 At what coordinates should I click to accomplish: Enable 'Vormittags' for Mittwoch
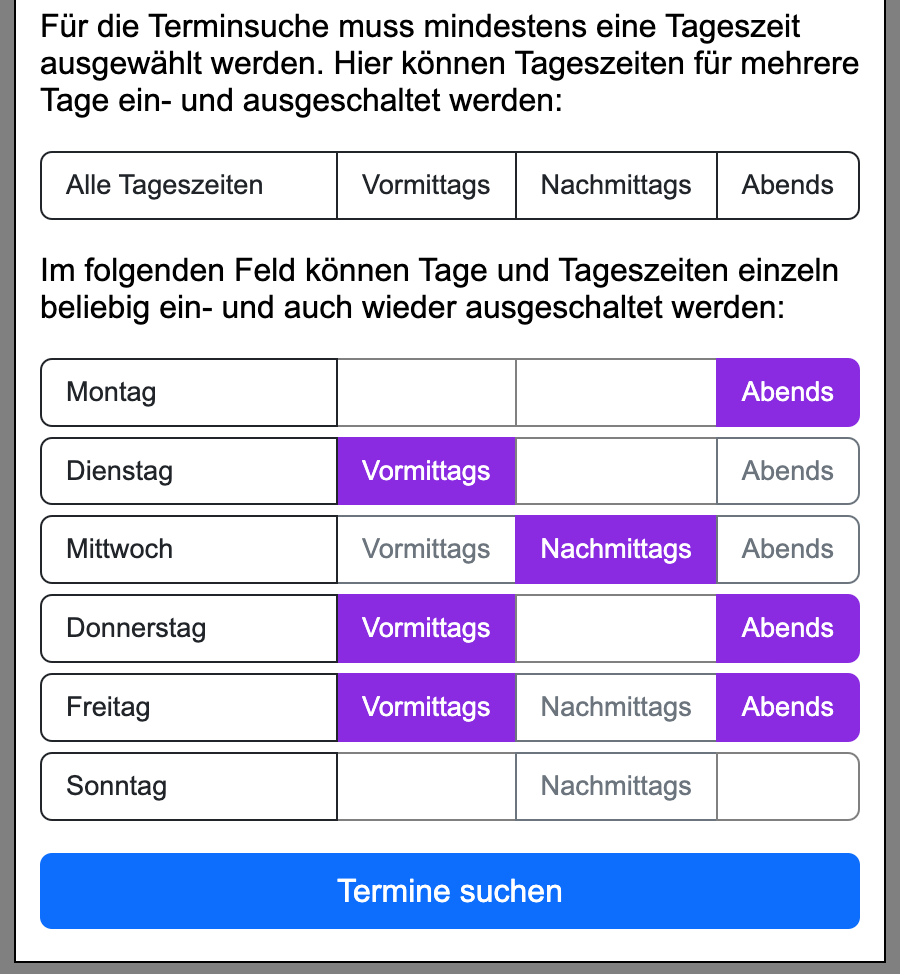426,549
